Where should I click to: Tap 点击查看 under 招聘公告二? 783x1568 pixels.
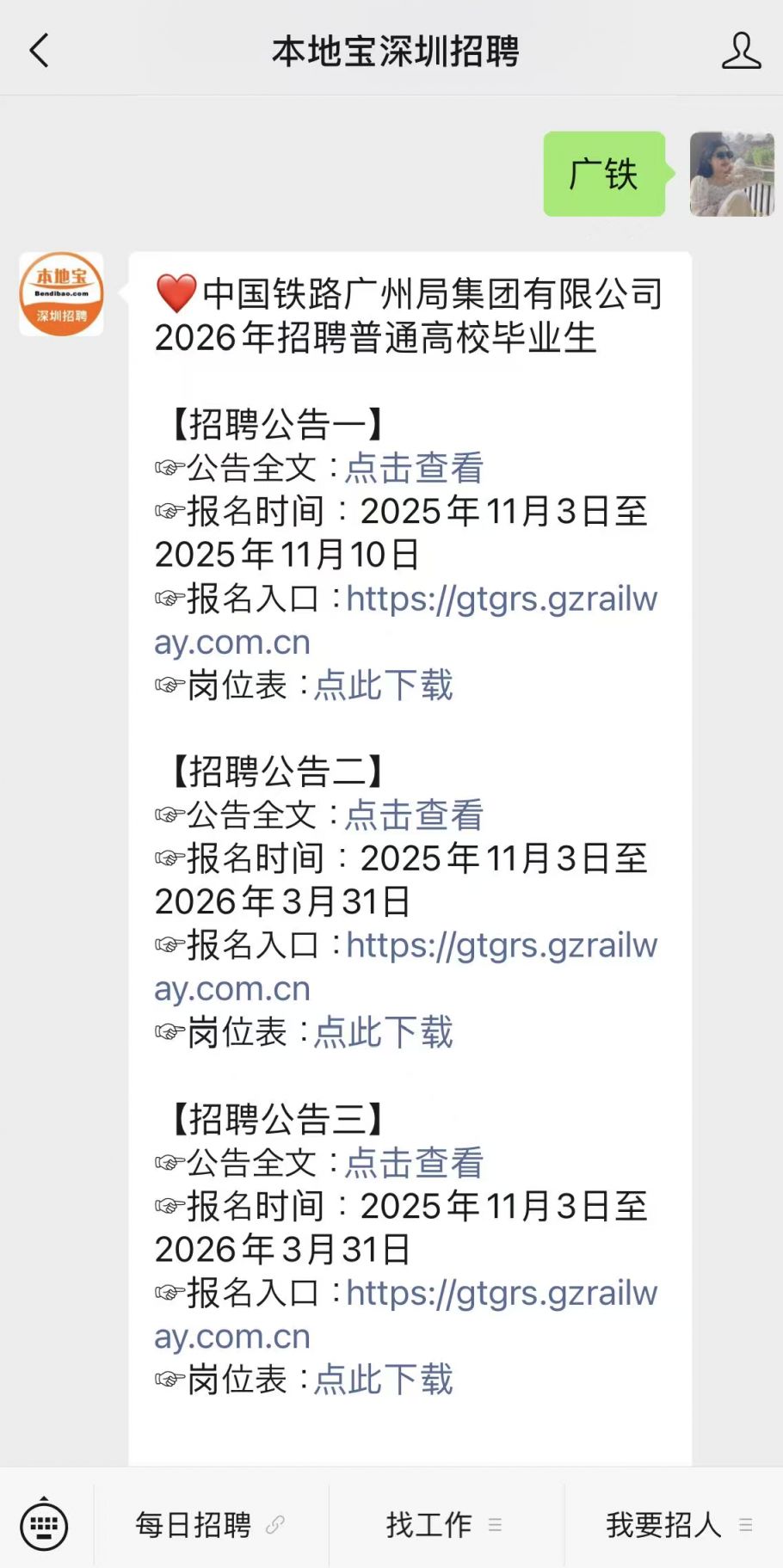414,815
